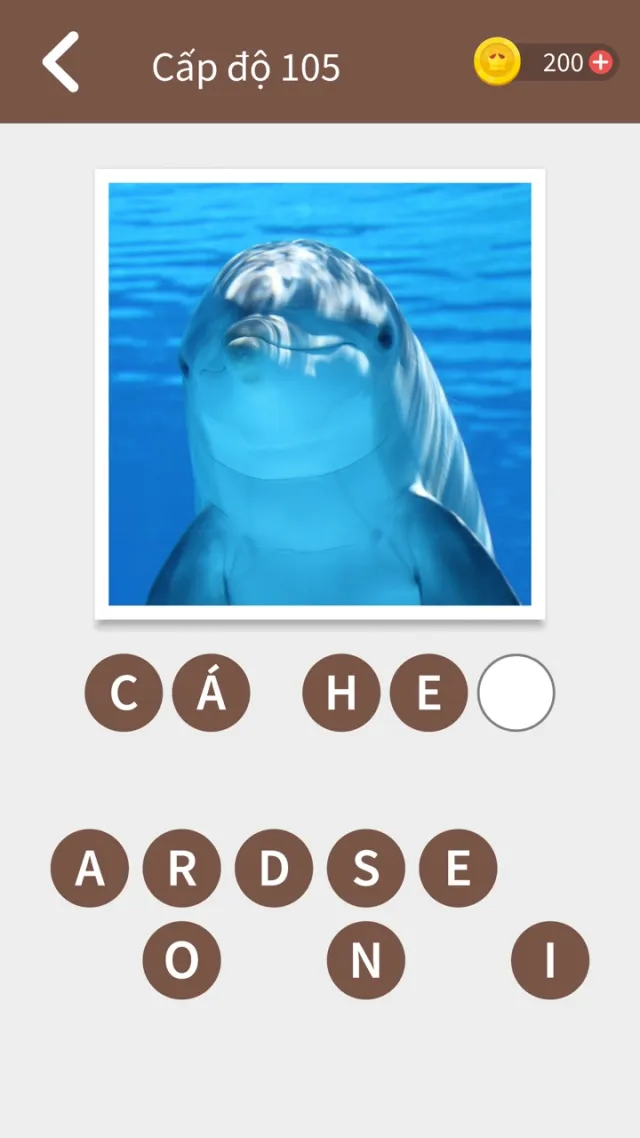Choose the letter S tile
Screen dimensions: 640x1138
(x=365, y=868)
